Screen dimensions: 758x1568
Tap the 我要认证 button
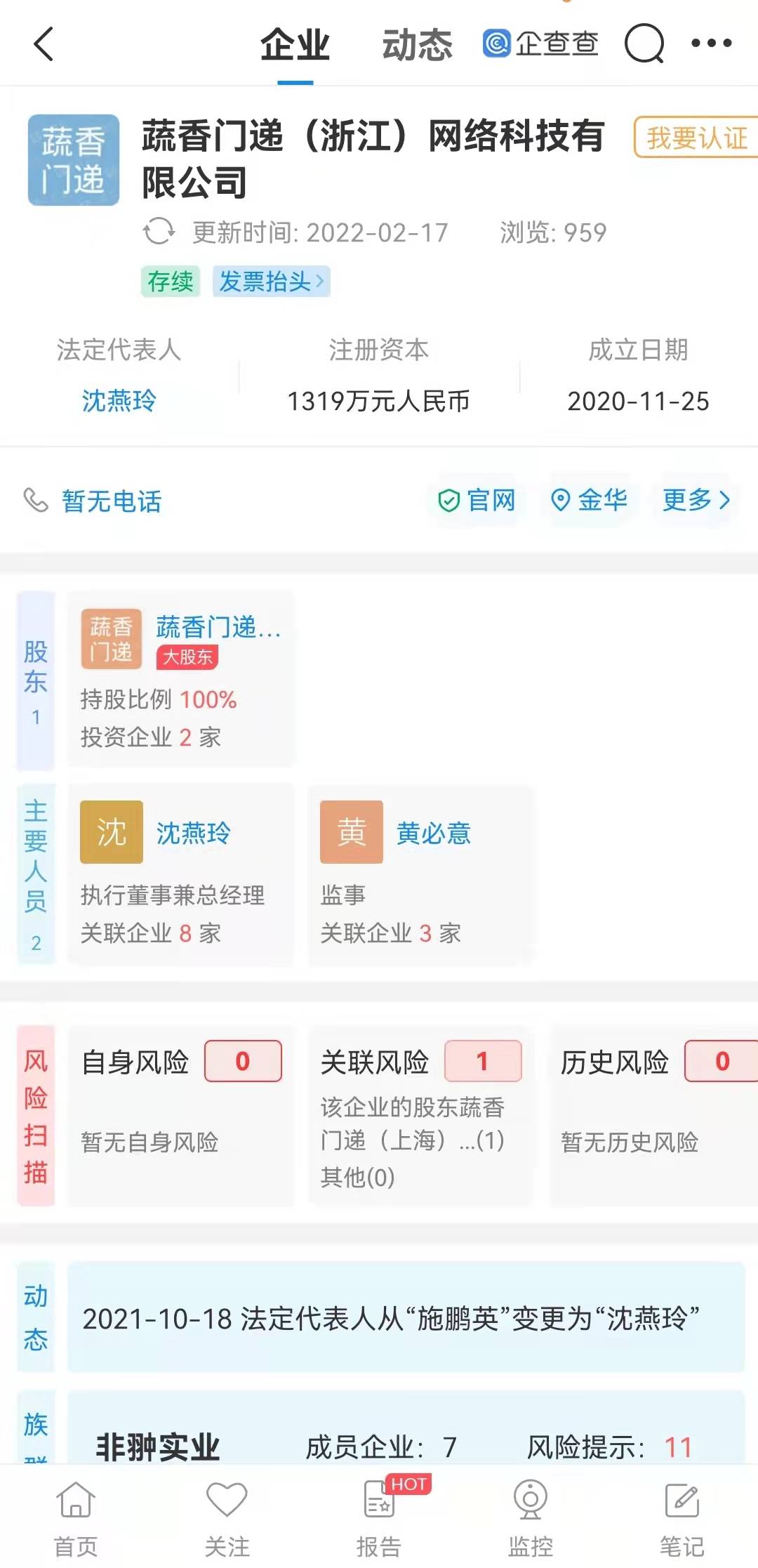point(695,138)
